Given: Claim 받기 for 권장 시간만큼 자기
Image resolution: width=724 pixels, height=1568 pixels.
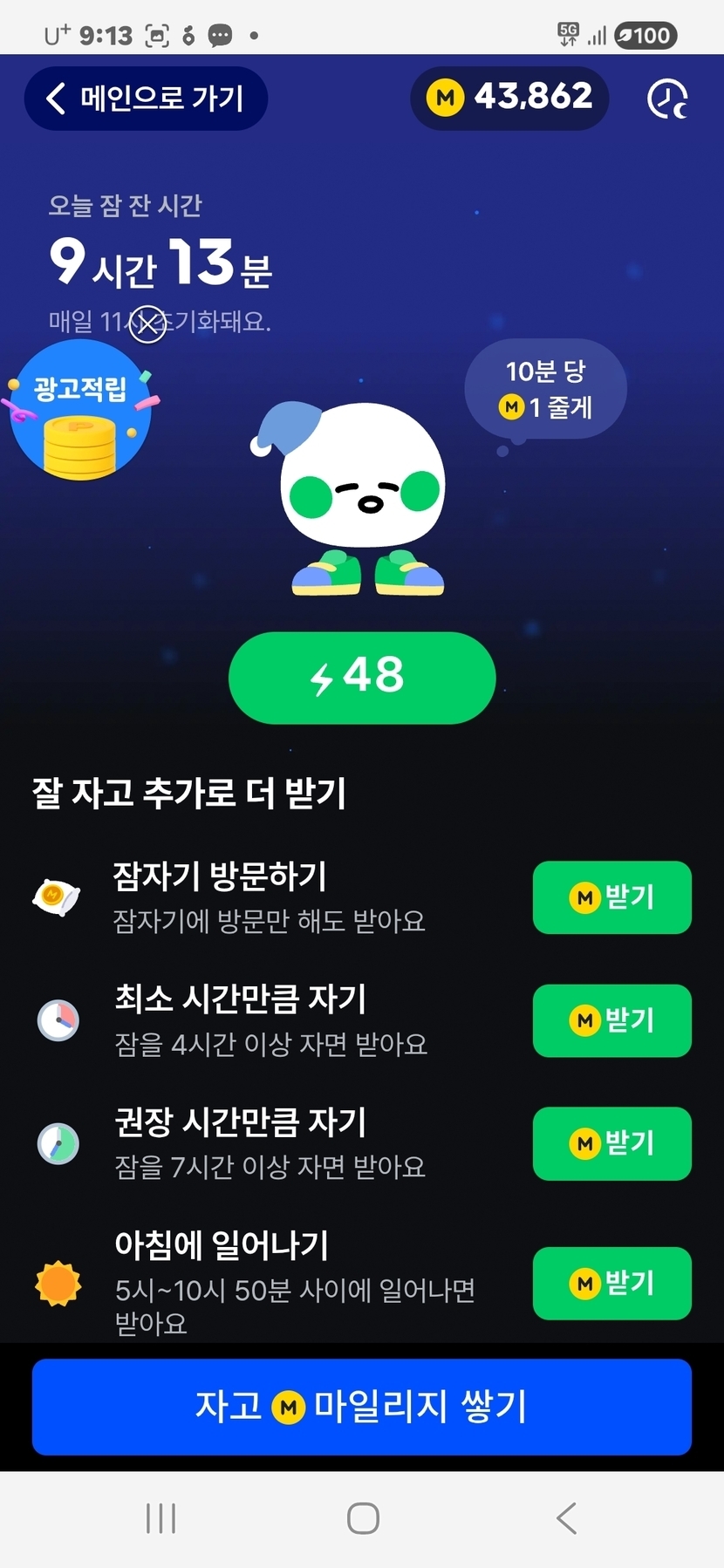Looking at the screenshot, I should [611, 1143].
